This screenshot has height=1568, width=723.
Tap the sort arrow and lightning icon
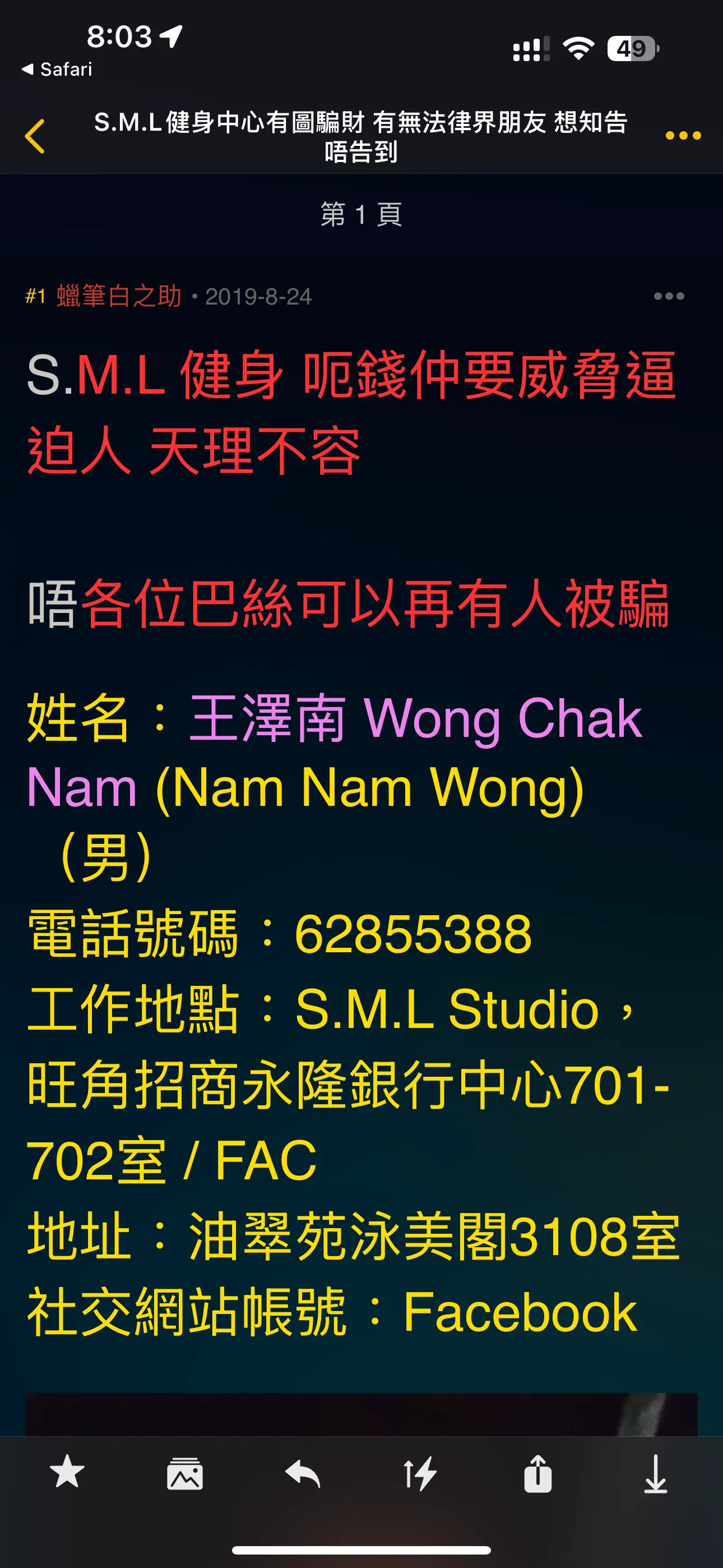[x=420, y=1473]
